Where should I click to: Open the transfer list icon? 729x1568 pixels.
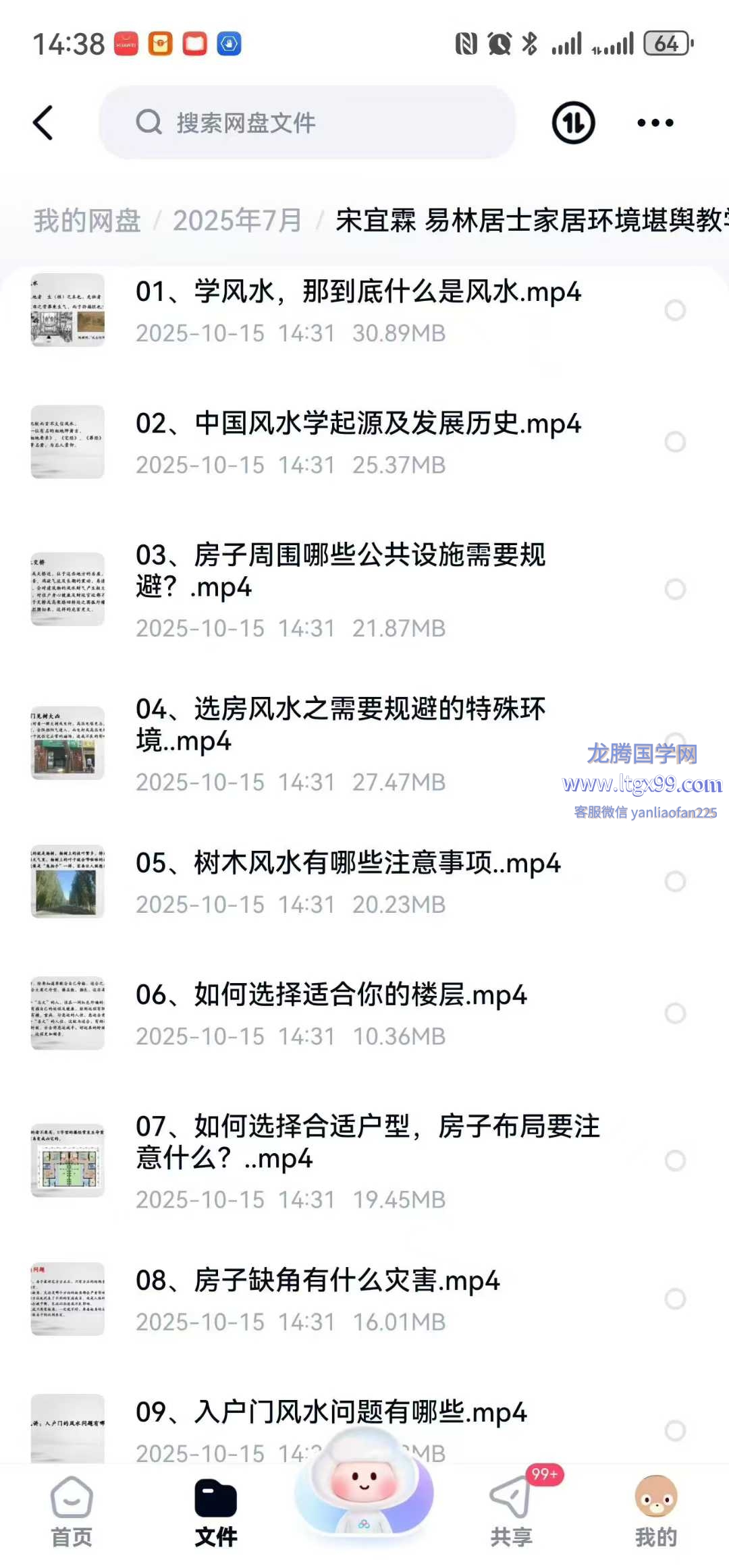573,123
